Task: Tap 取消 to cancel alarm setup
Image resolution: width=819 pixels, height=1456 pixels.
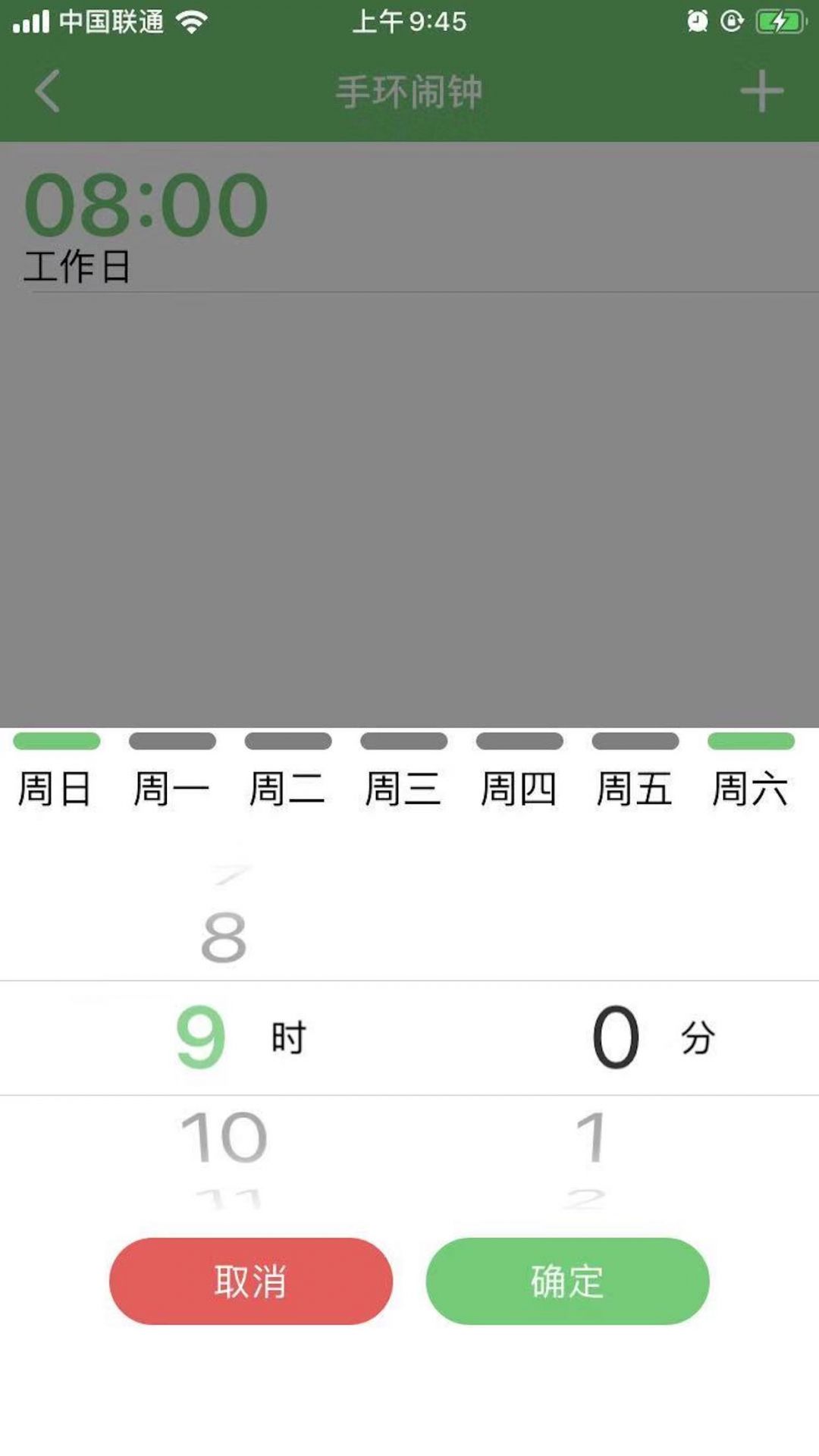Action: pos(251,1281)
